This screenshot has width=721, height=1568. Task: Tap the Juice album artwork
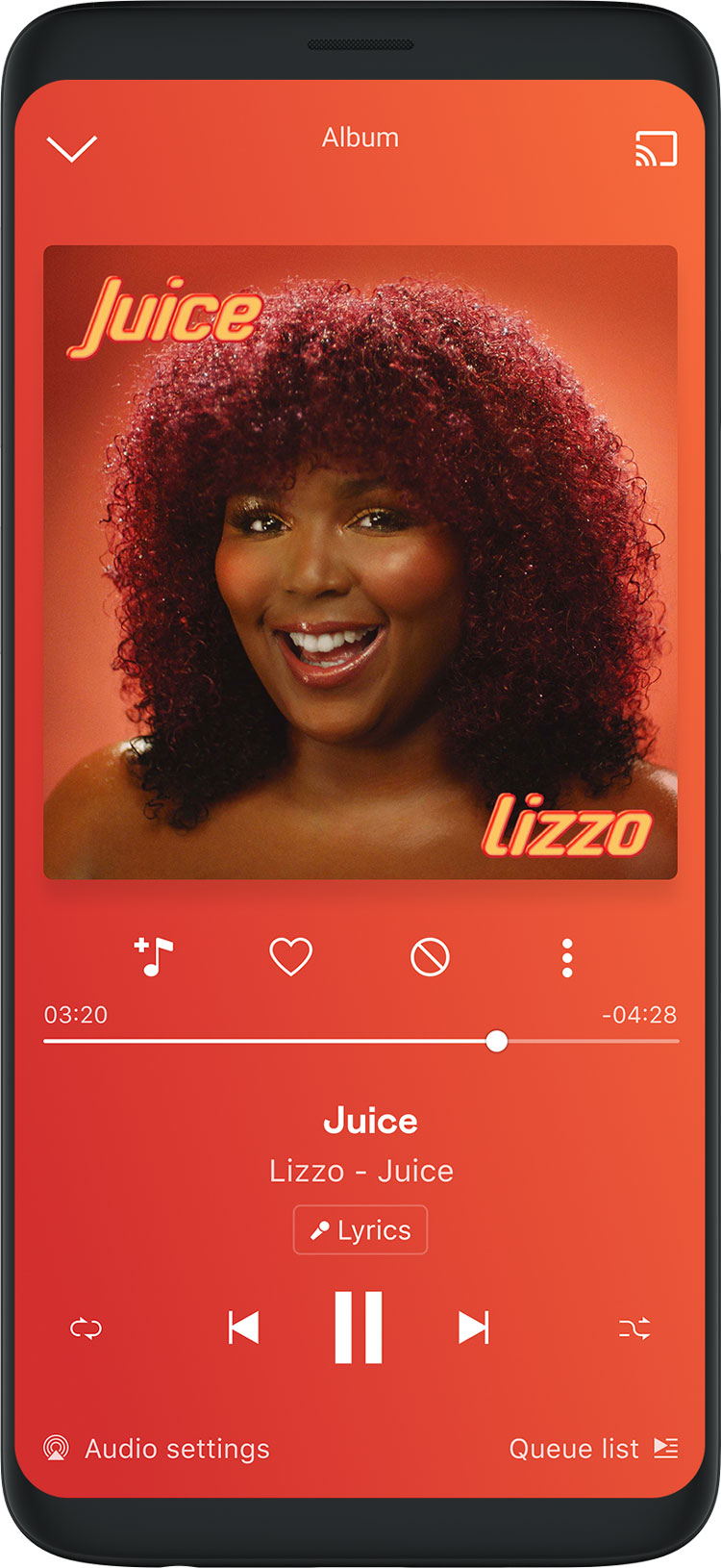(x=360, y=562)
